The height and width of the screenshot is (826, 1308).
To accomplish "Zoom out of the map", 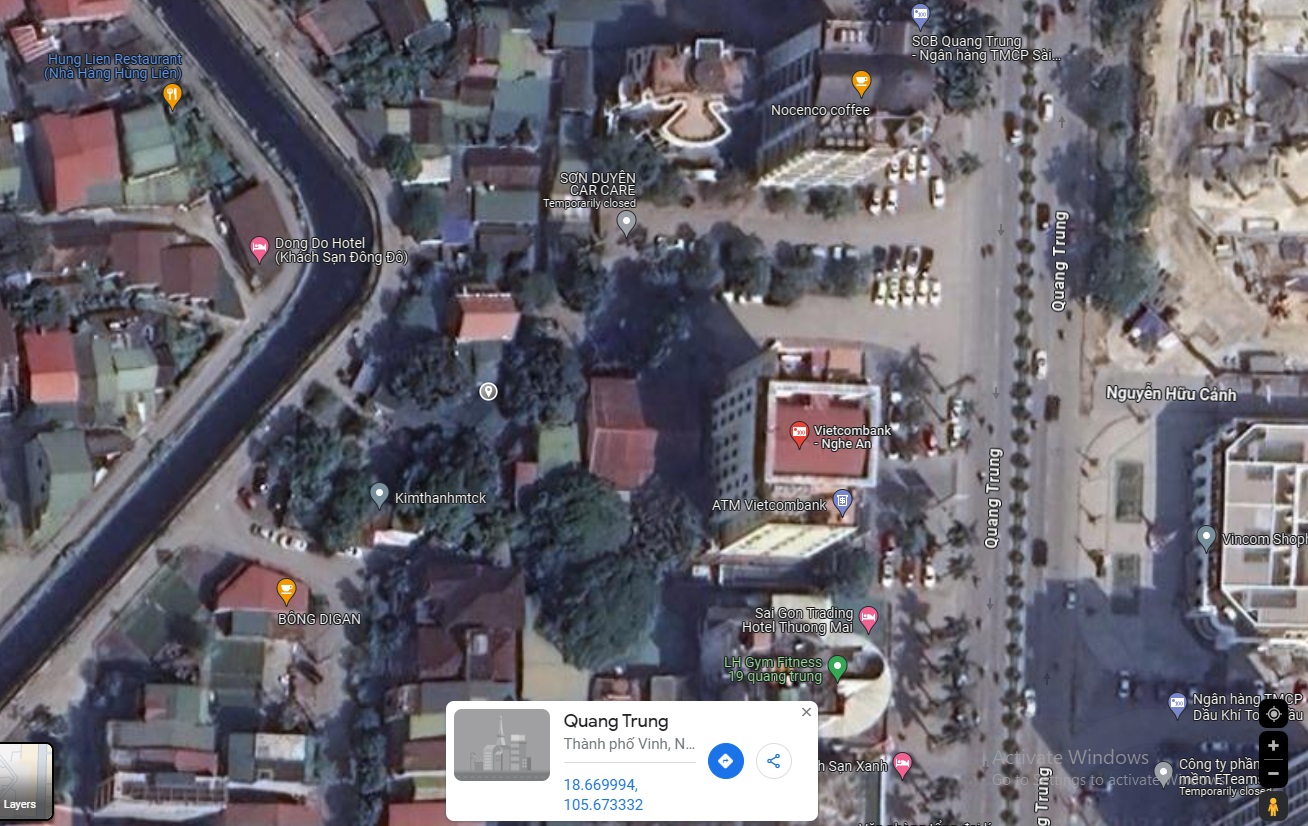I will click(1273, 773).
